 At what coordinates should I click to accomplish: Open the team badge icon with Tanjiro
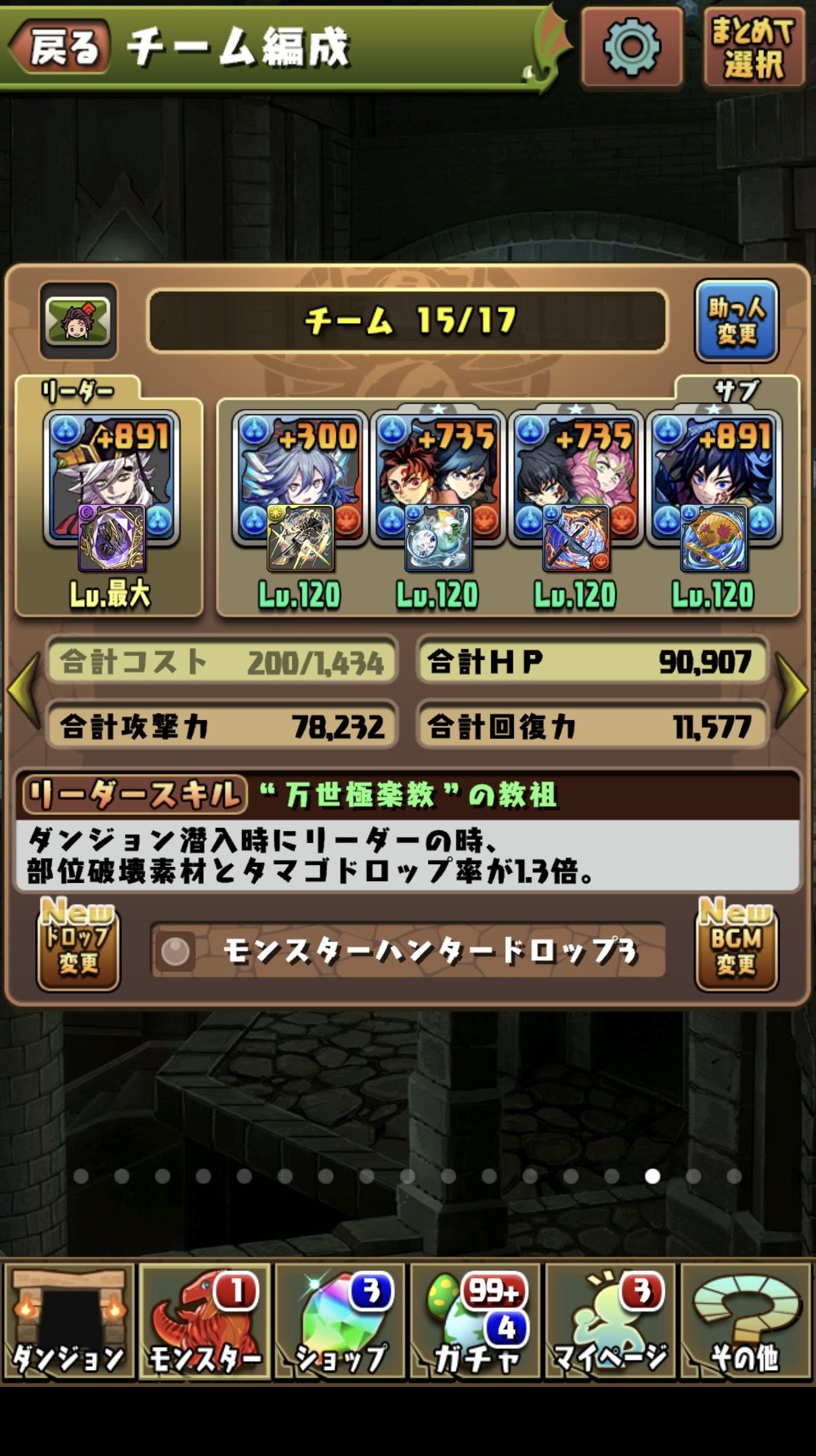click(x=79, y=321)
